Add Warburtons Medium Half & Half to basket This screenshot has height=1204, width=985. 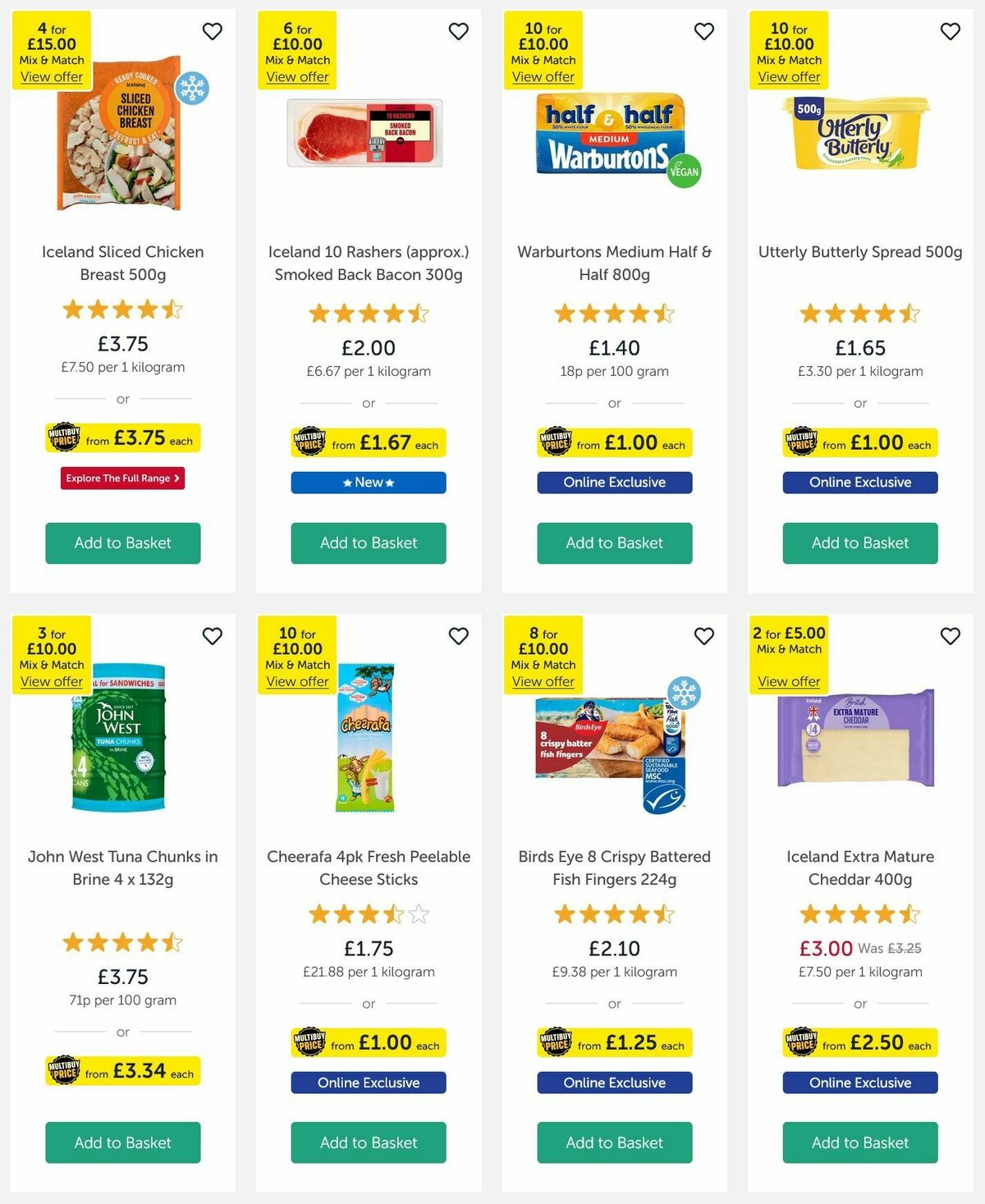click(x=614, y=542)
